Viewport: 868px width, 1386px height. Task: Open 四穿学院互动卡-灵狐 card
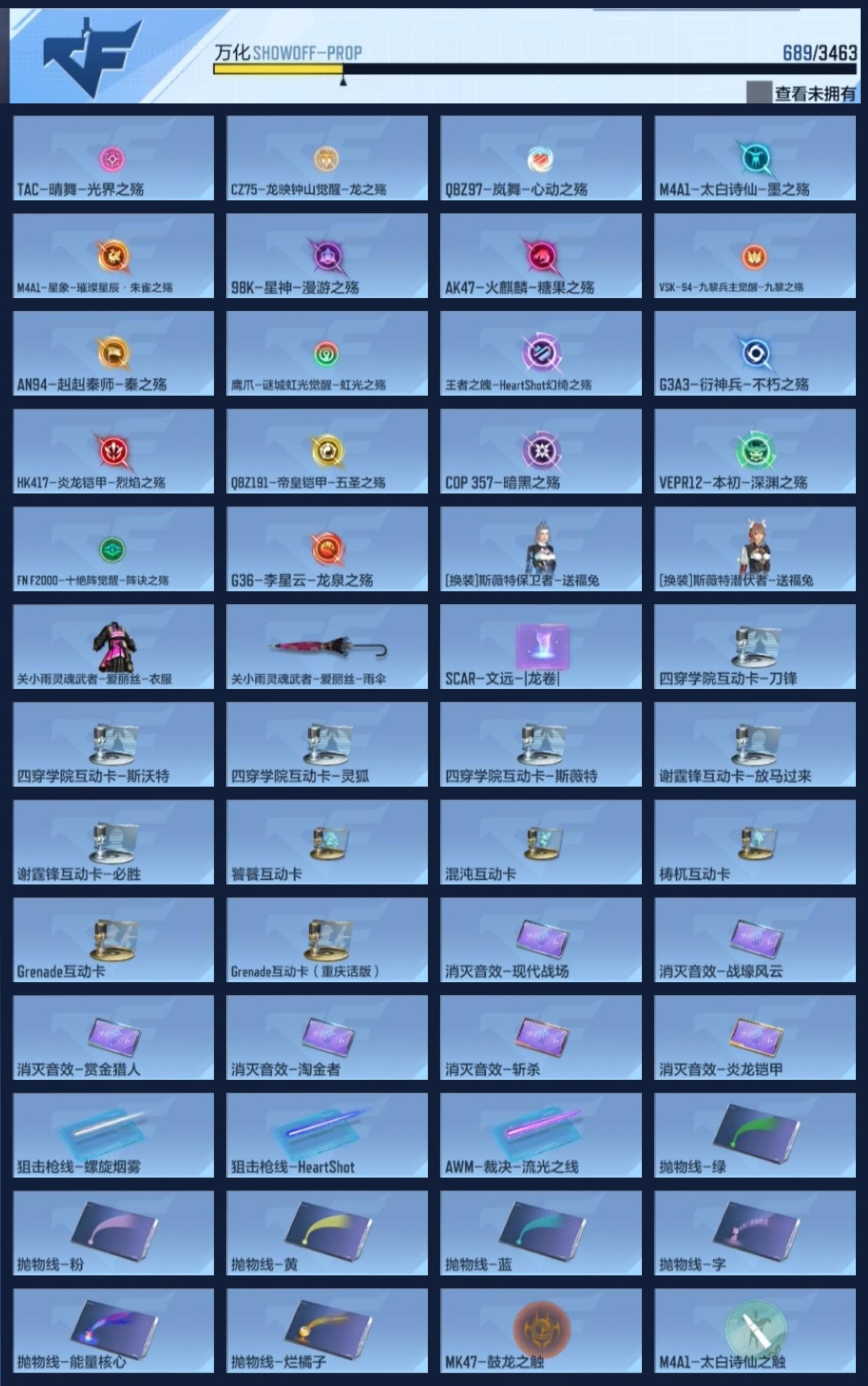click(x=327, y=745)
